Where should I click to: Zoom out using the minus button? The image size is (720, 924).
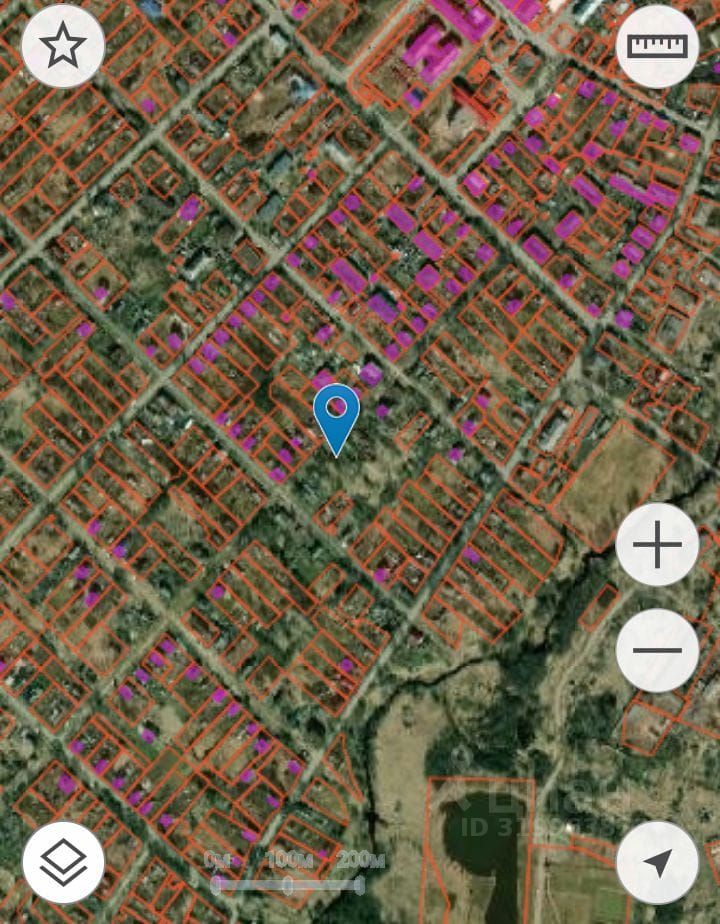(x=657, y=650)
